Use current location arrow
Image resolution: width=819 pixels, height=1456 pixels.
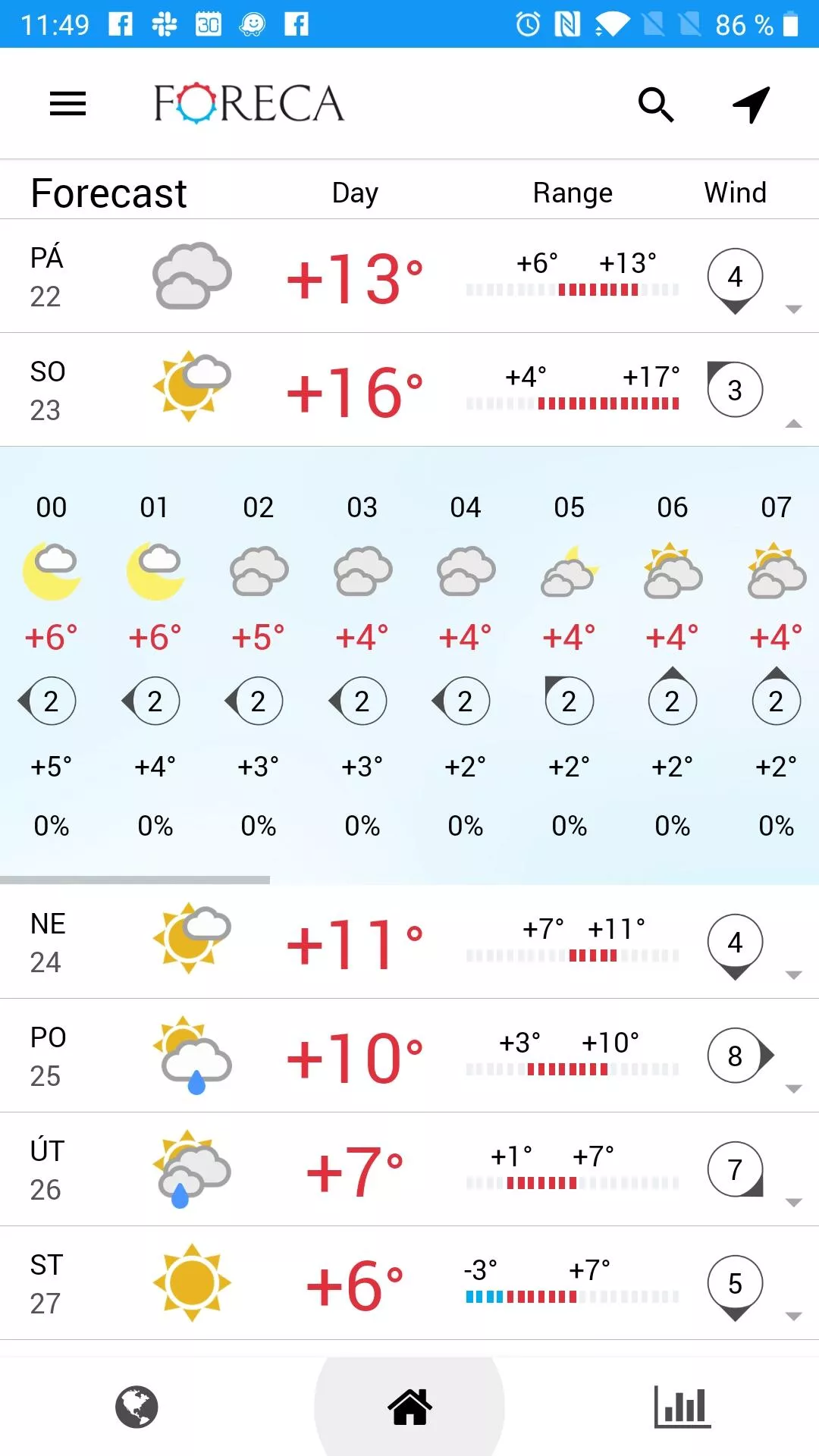pyautogui.click(x=752, y=105)
